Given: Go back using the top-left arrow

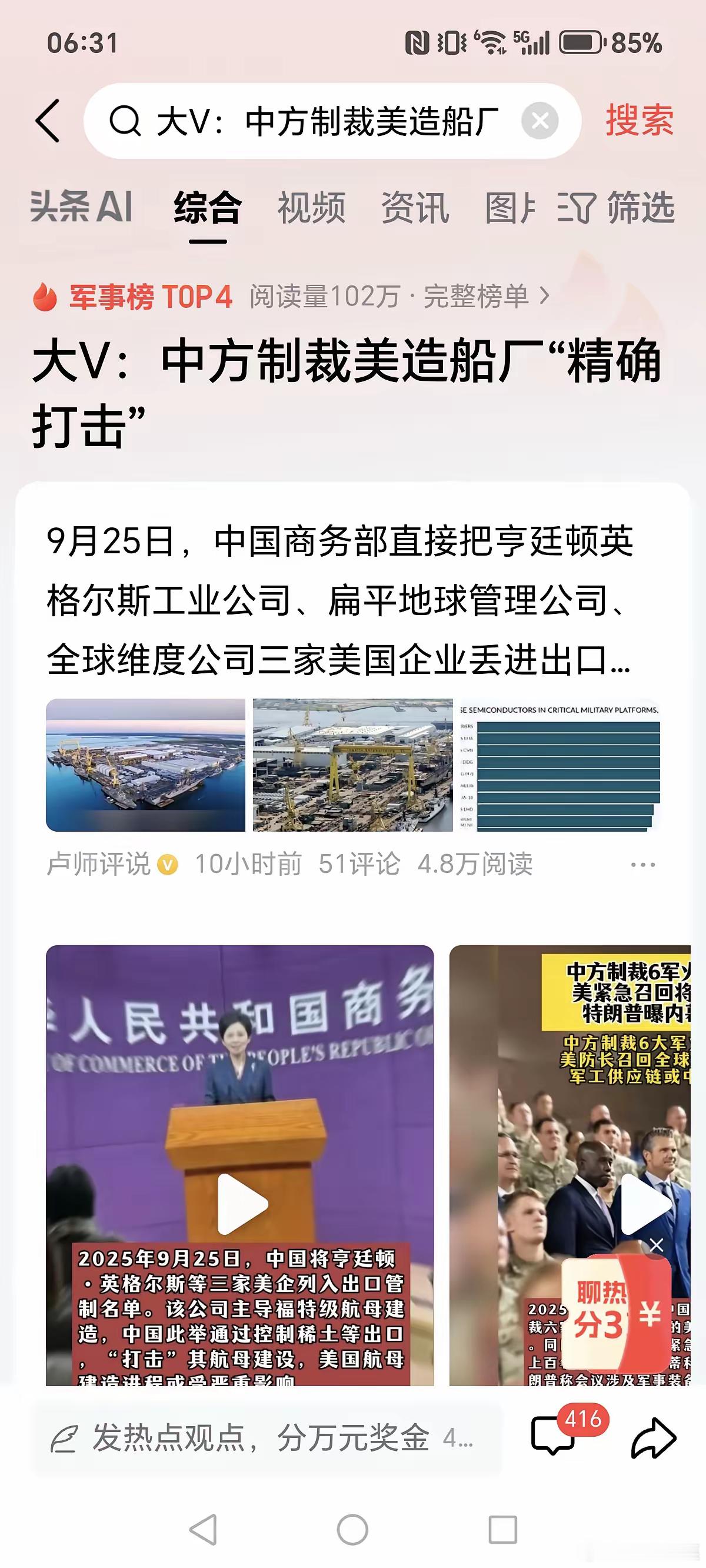Looking at the screenshot, I should pyautogui.click(x=49, y=121).
